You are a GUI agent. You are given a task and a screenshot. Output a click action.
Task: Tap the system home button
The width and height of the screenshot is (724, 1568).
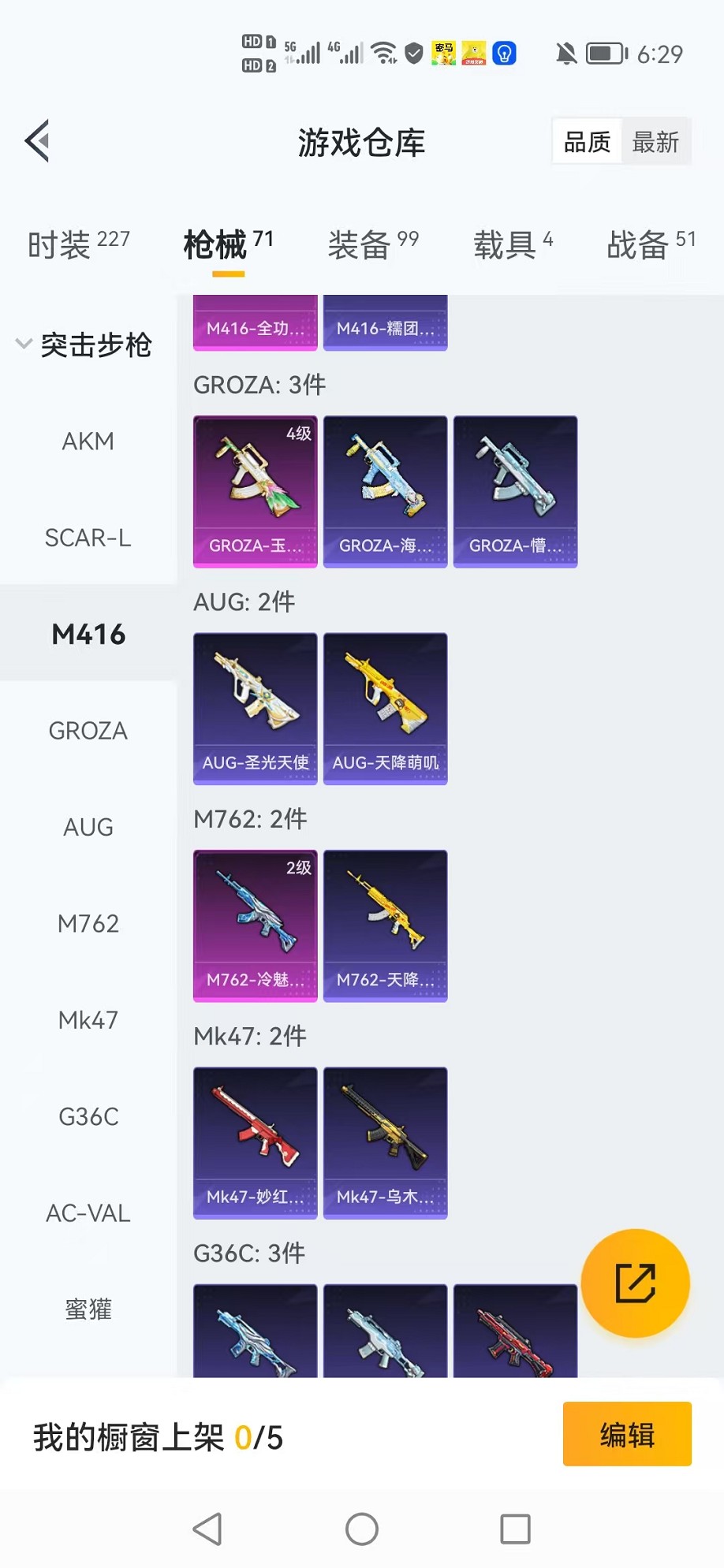(x=362, y=1529)
